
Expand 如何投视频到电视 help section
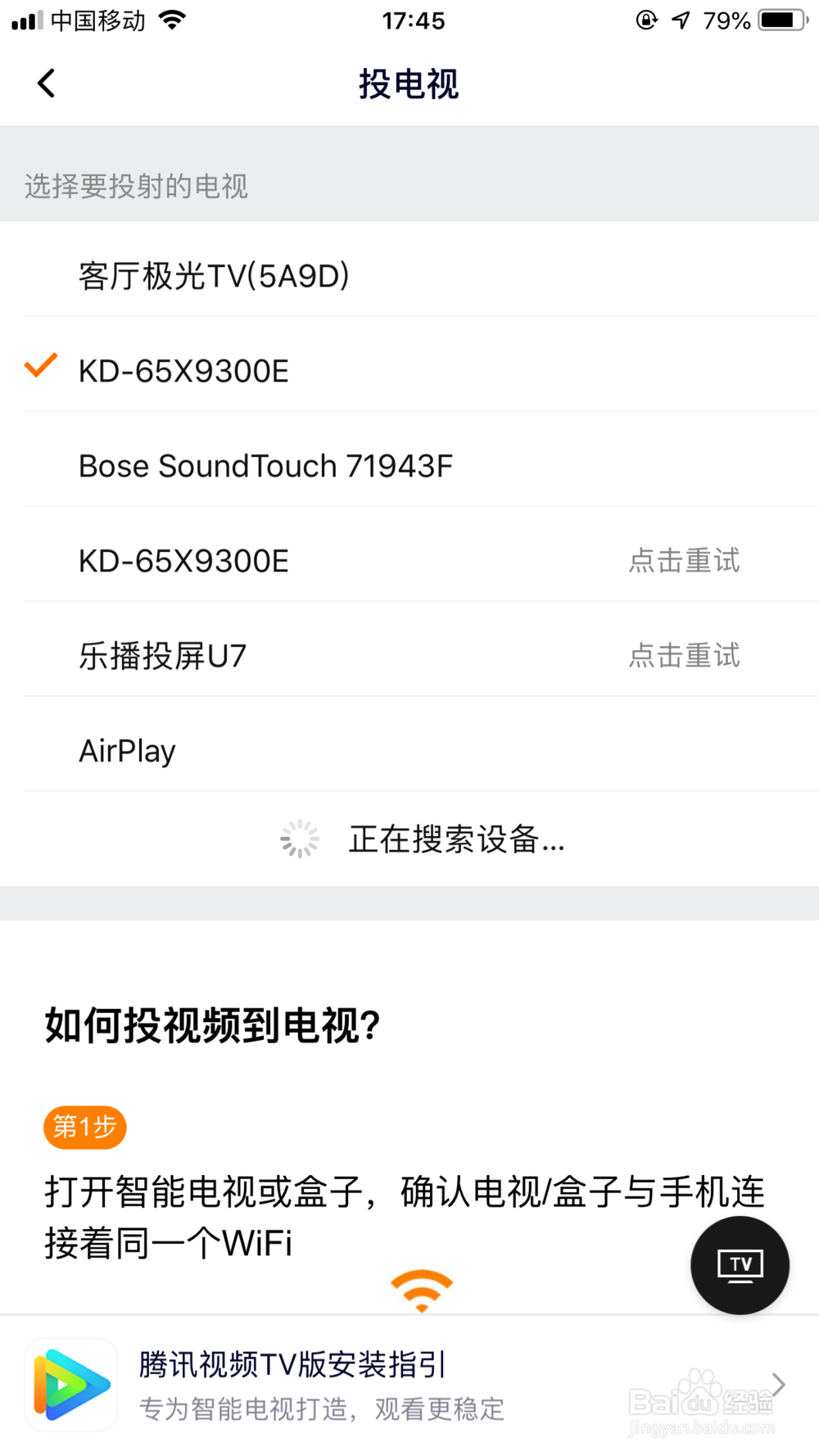tap(212, 1024)
